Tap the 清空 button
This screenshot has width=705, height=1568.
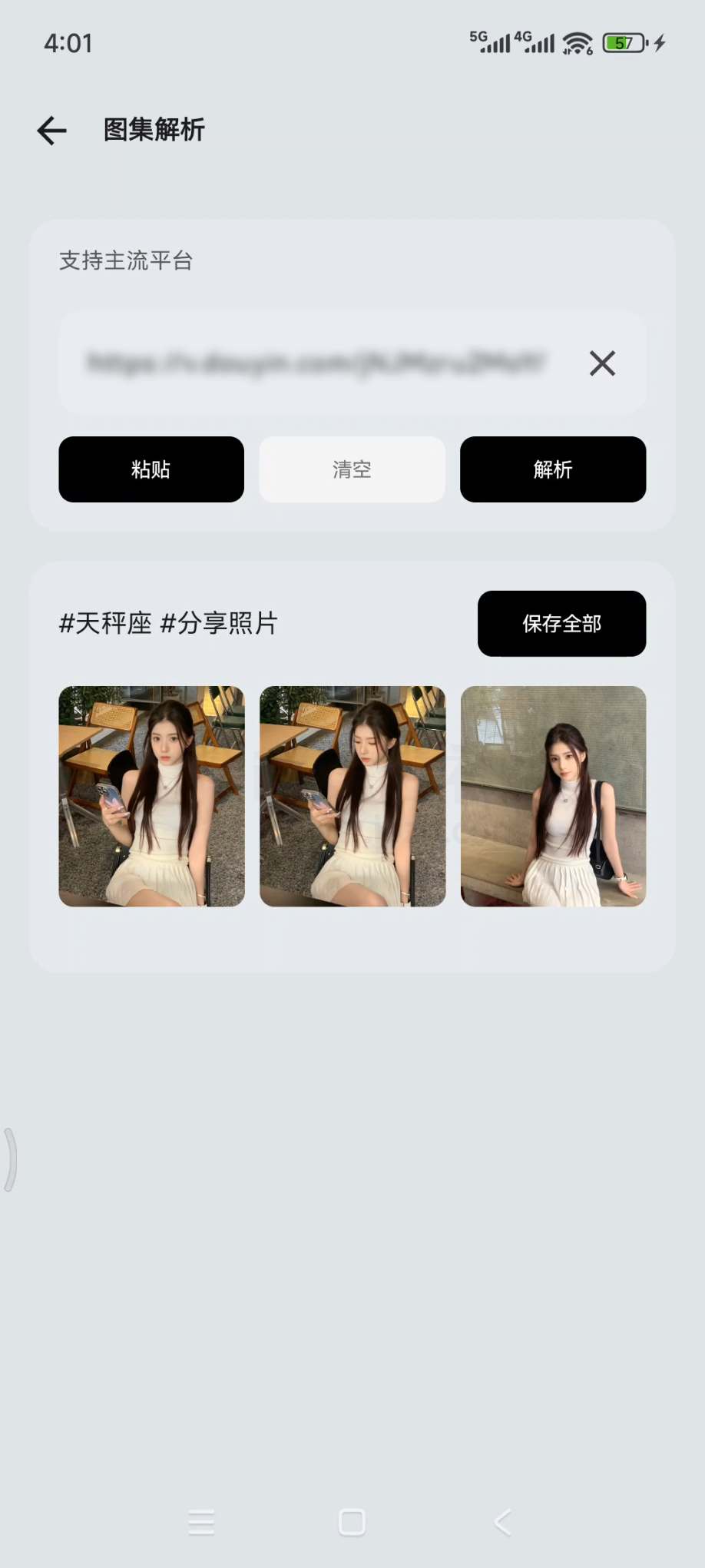click(352, 469)
